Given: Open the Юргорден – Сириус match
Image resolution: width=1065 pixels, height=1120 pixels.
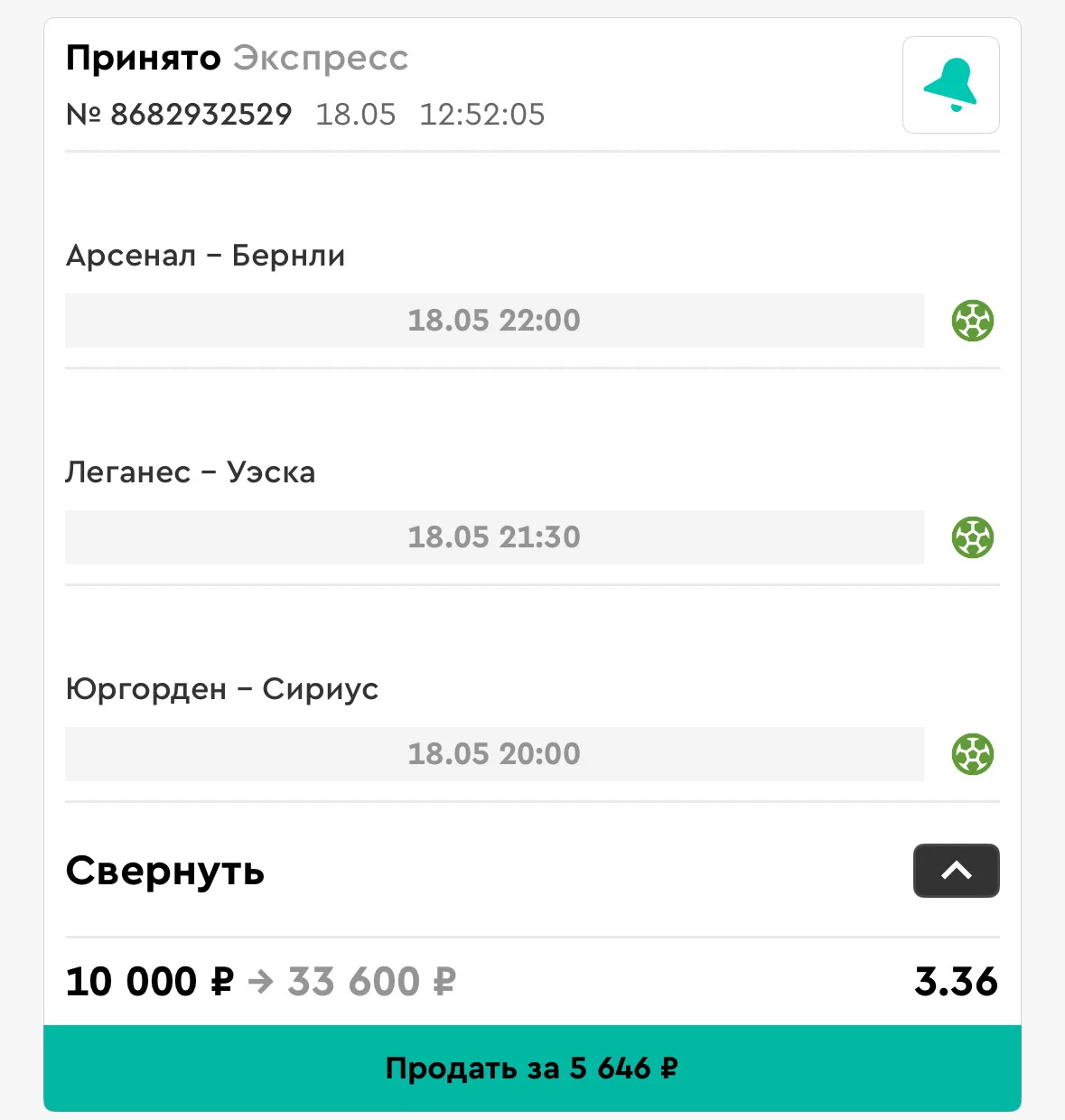Looking at the screenshot, I should pyautogui.click(x=222, y=689).
